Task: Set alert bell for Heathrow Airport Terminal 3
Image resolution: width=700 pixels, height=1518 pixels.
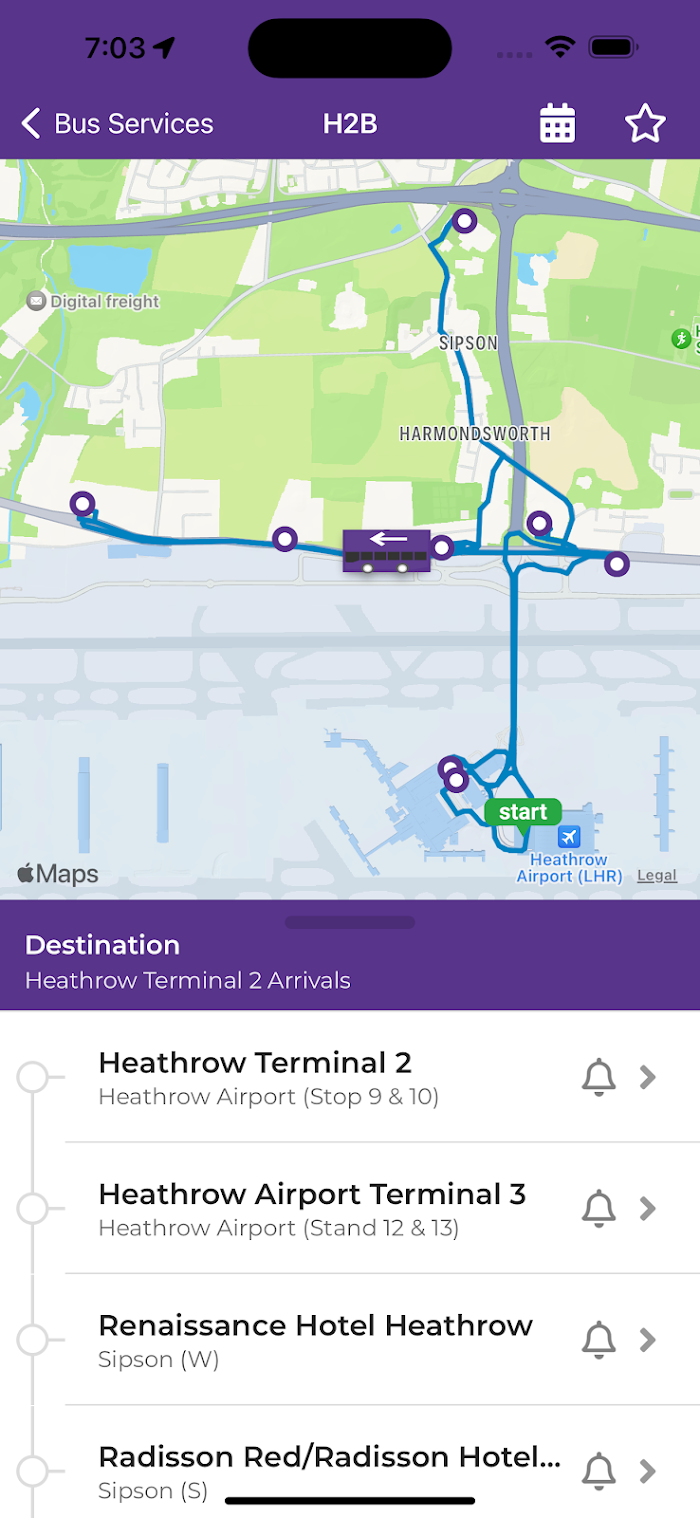Action: click(x=599, y=1208)
